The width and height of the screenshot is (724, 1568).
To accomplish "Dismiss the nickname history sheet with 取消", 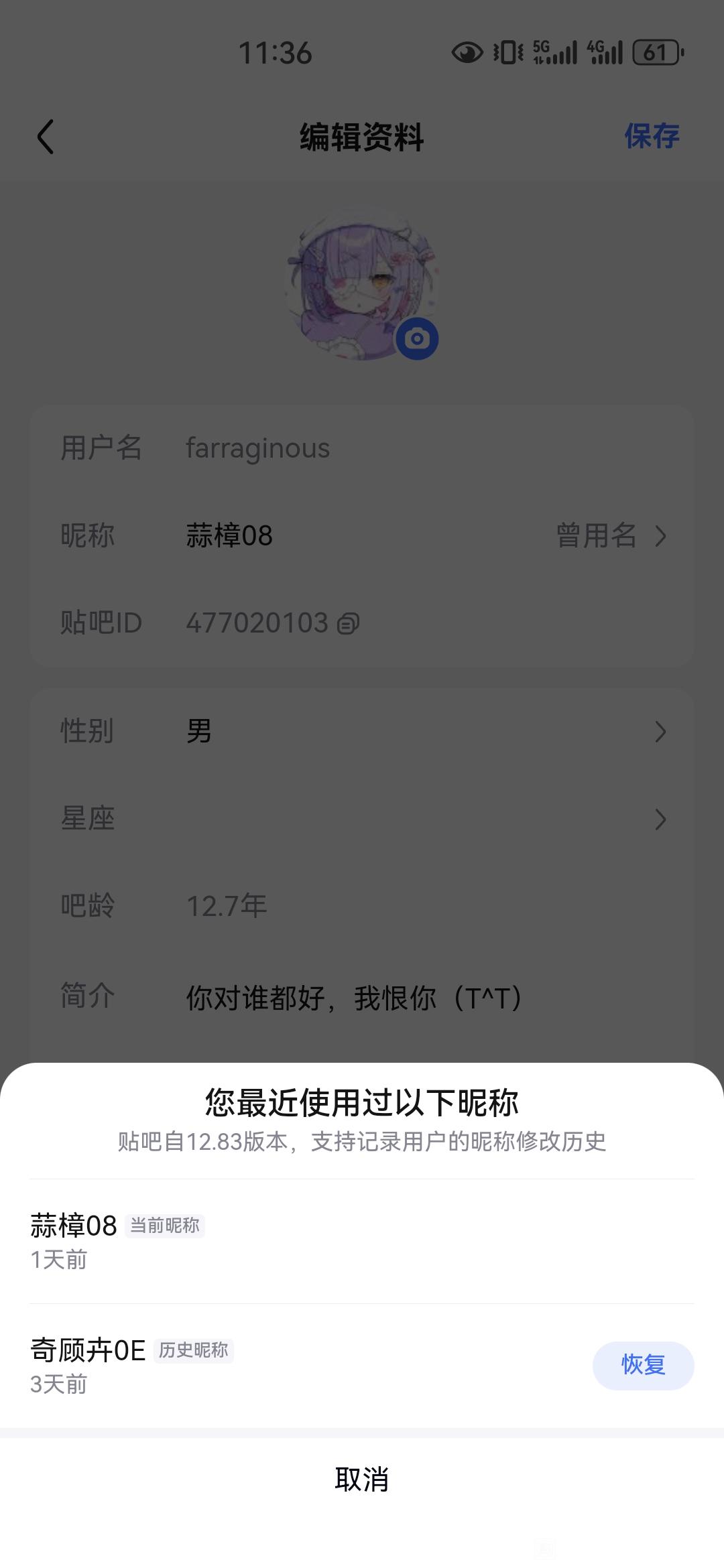I will 361,1479.
